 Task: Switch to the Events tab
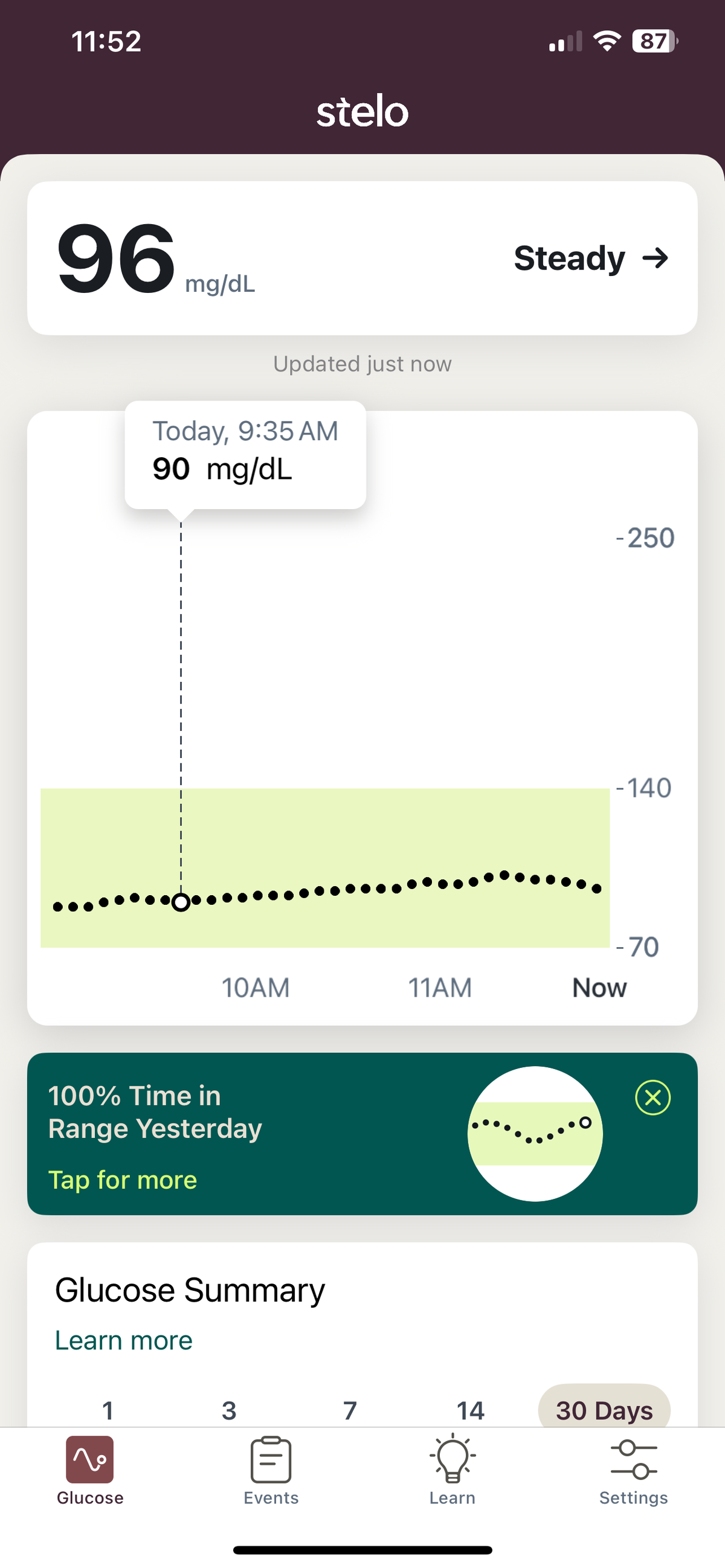tap(271, 1470)
